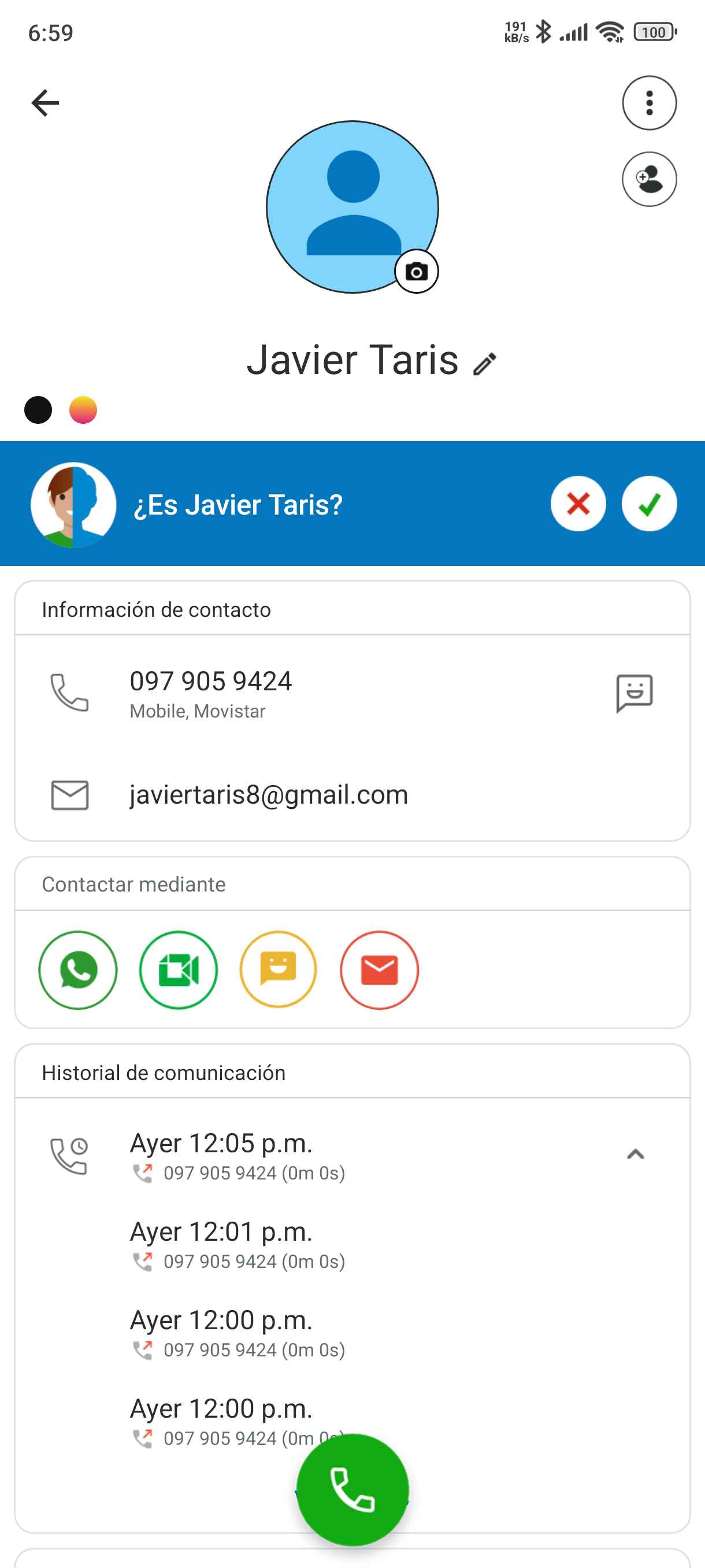Viewport: 705px width, 1568px height.
Task: Contact via the yellow message icon
Action: point(279,970)
